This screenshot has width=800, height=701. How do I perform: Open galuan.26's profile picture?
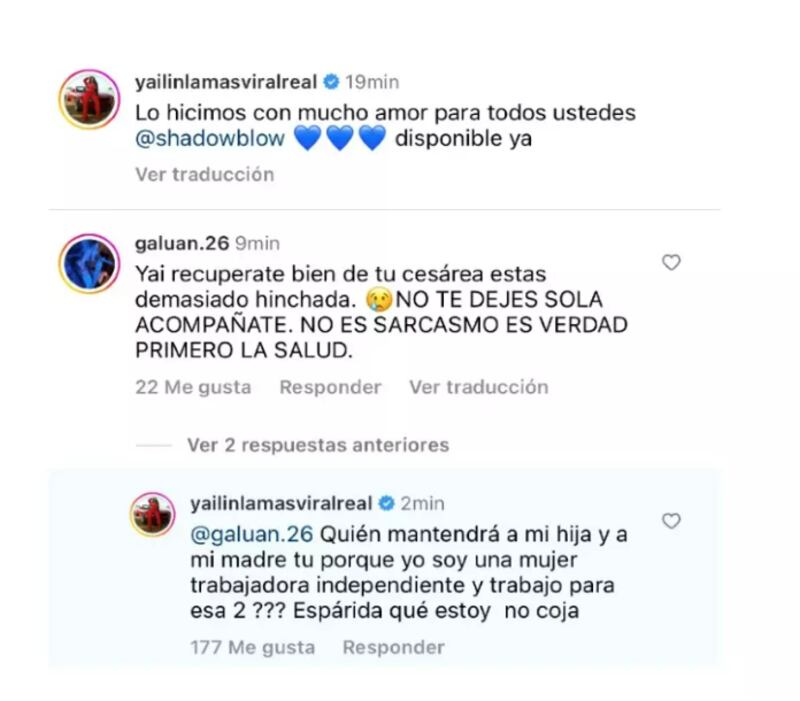click(x=89, y=264)
